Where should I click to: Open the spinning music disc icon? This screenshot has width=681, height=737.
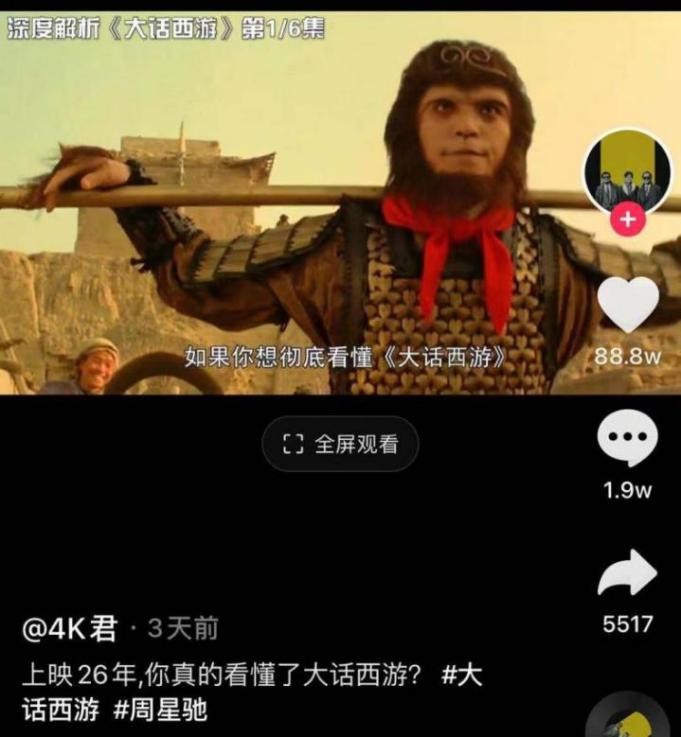628,720
